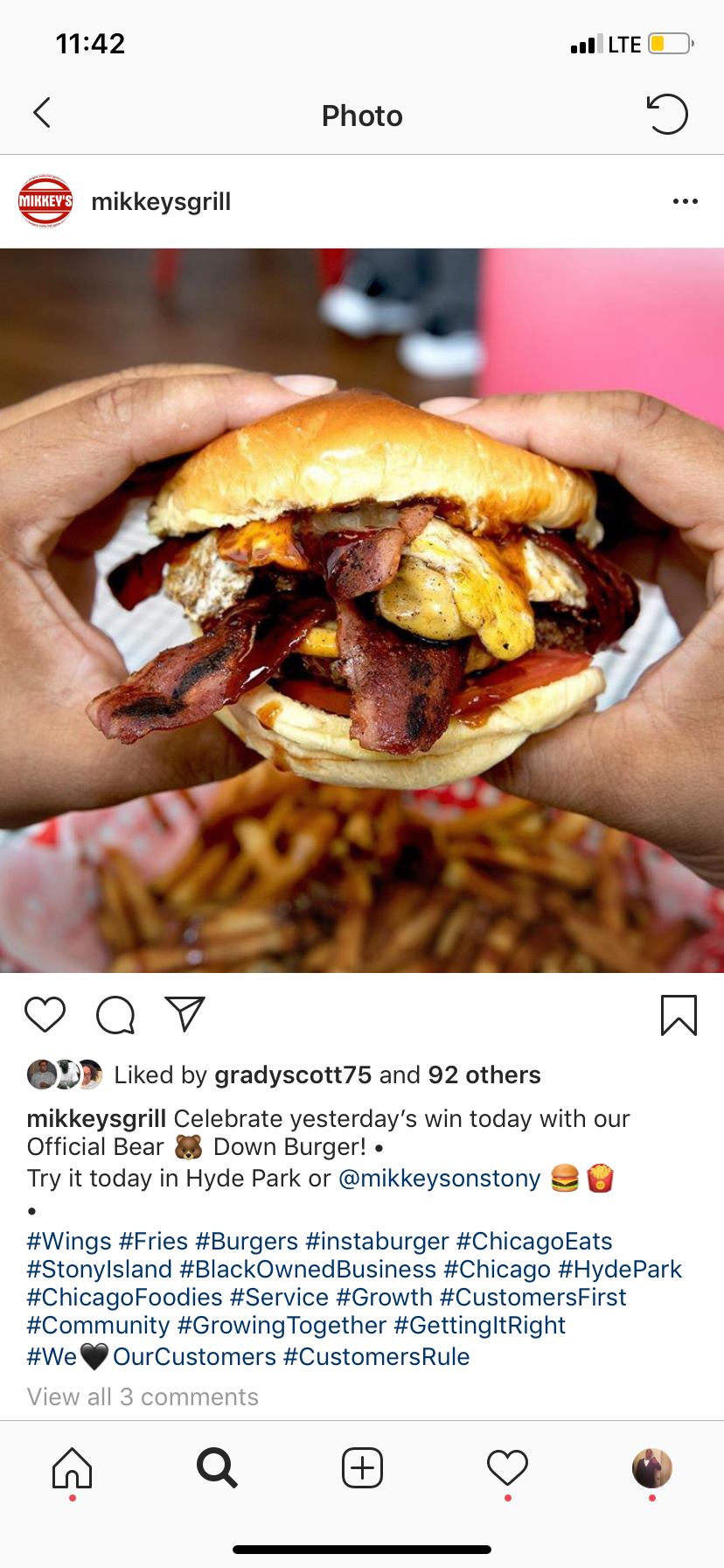The width and height of the screenshot is (724, 1568).
Task: Like the burger post with the heart
Action: coord(45,1014)
